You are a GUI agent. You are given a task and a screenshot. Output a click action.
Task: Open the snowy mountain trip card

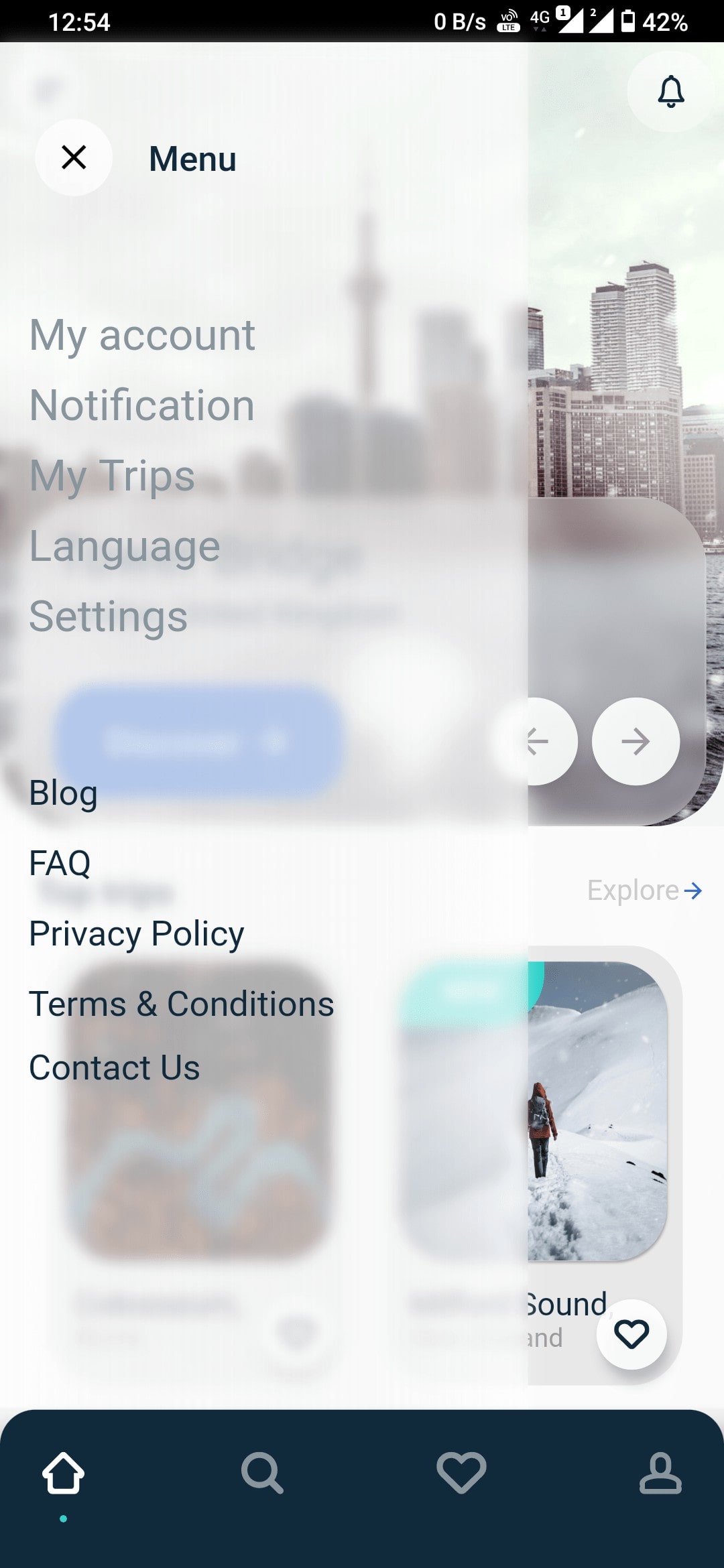coord(597,1112)
